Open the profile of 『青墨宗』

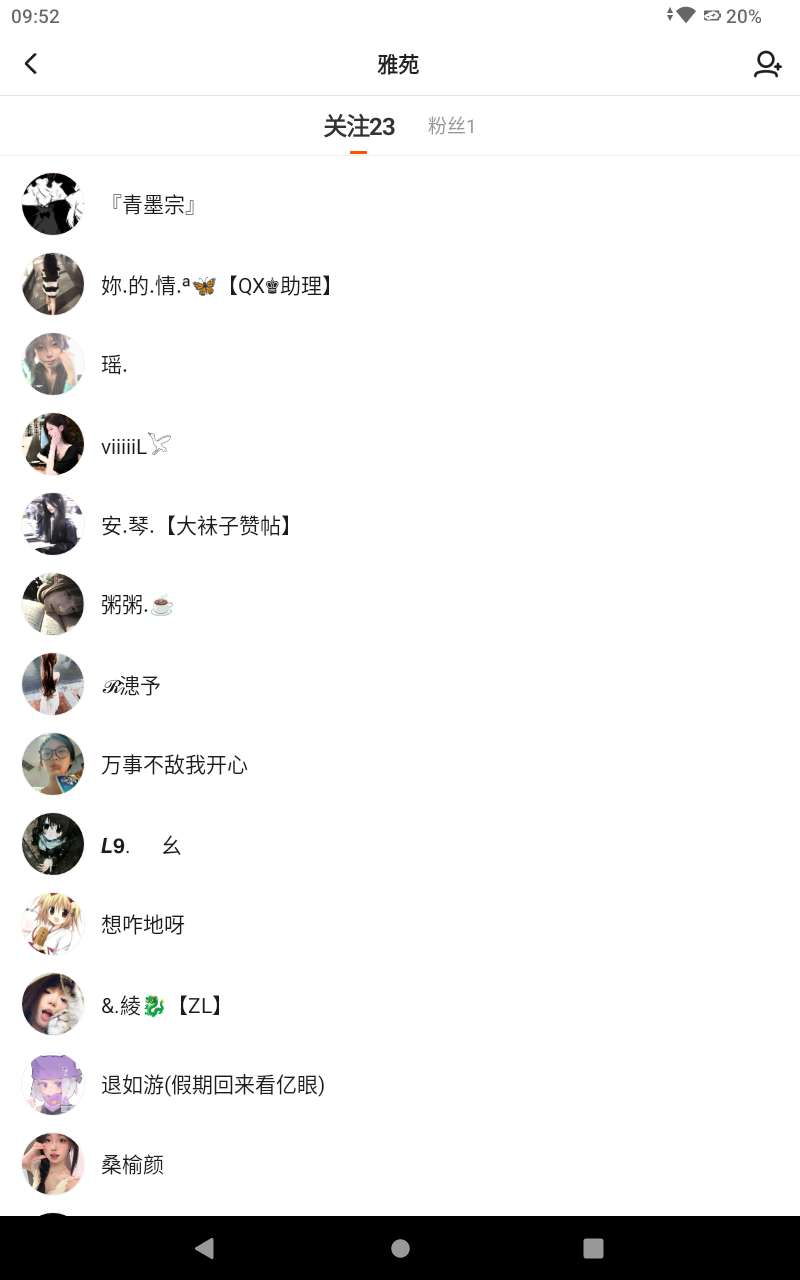point(153,205)
